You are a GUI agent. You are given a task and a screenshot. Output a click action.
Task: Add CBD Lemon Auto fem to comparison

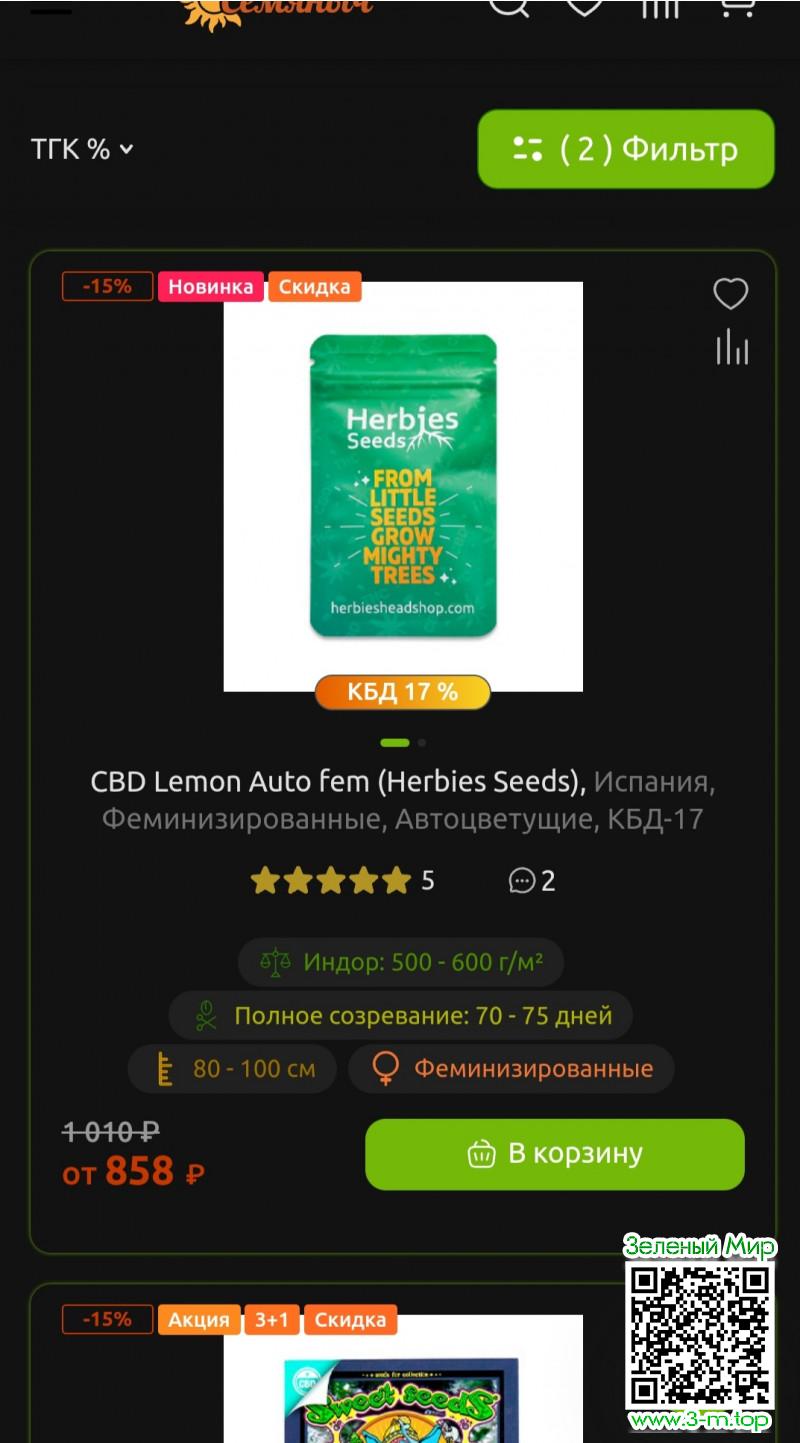pyautogui.click(x=731, y=348)
